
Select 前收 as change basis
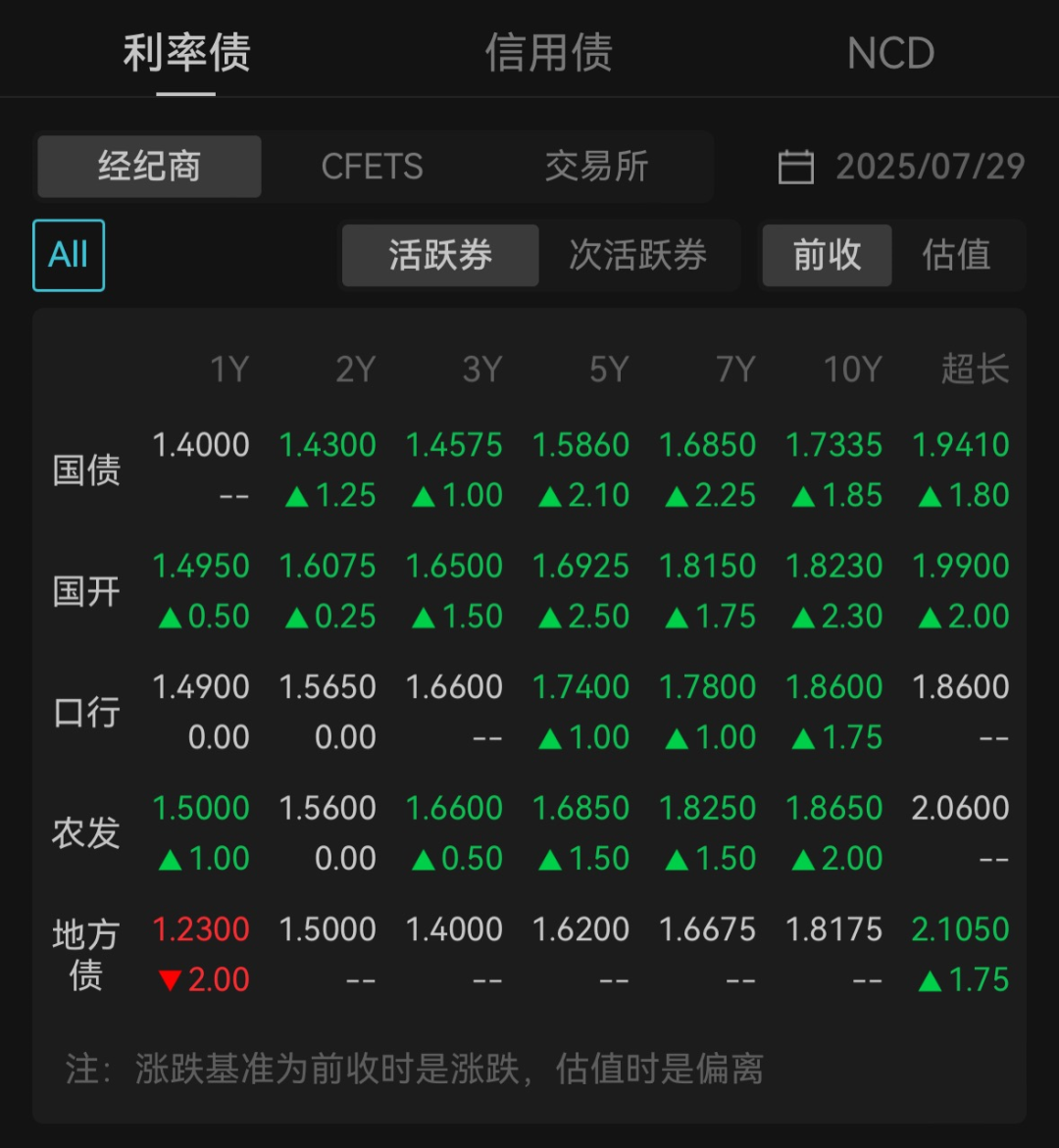pyautogui.click(x=827, y=255)
